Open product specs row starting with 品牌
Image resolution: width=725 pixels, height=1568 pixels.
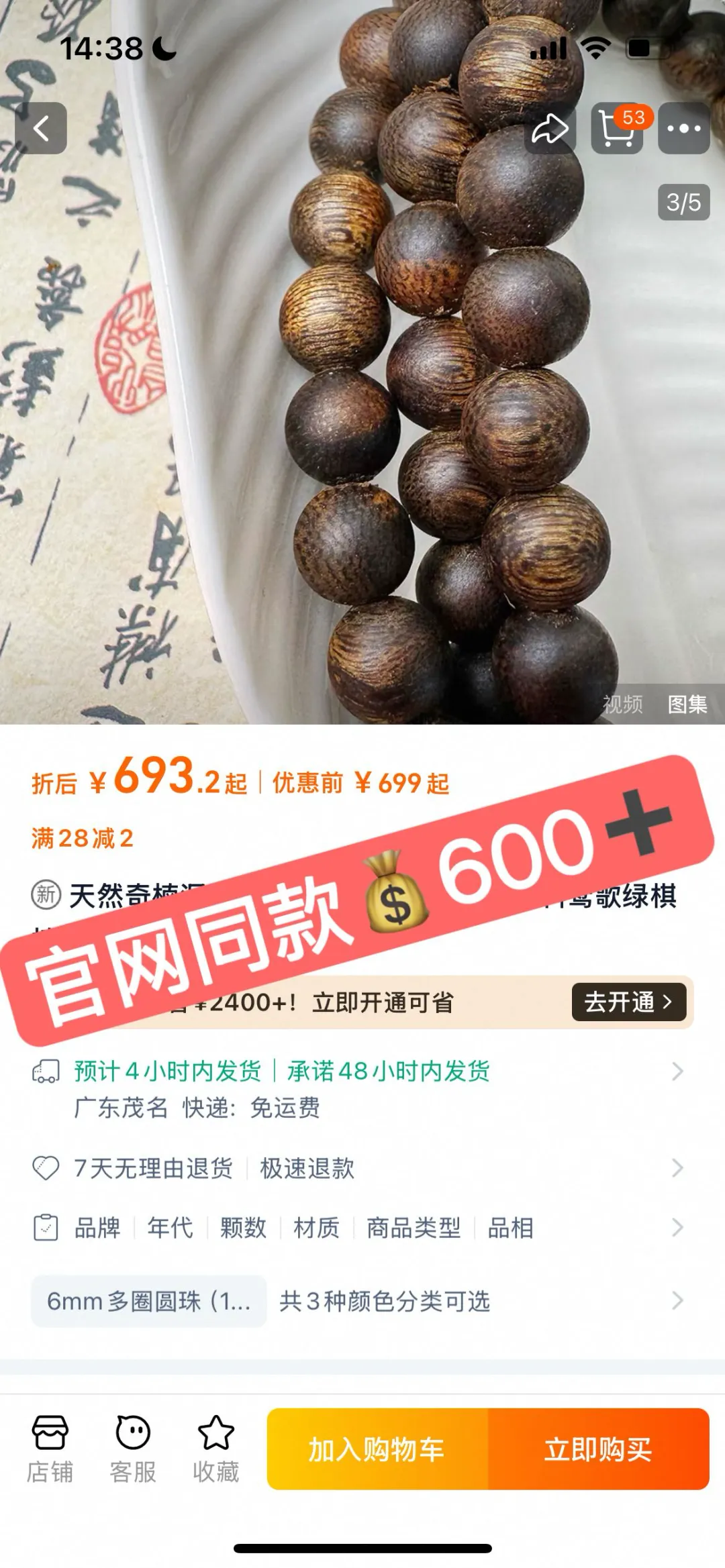coord(362,1228)
